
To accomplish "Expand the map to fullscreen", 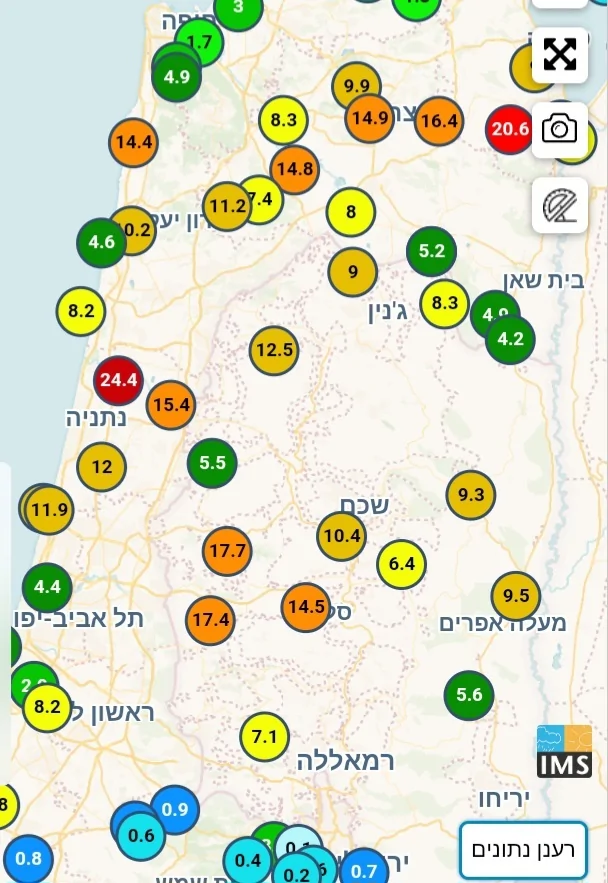I will [x=559, y=54].
